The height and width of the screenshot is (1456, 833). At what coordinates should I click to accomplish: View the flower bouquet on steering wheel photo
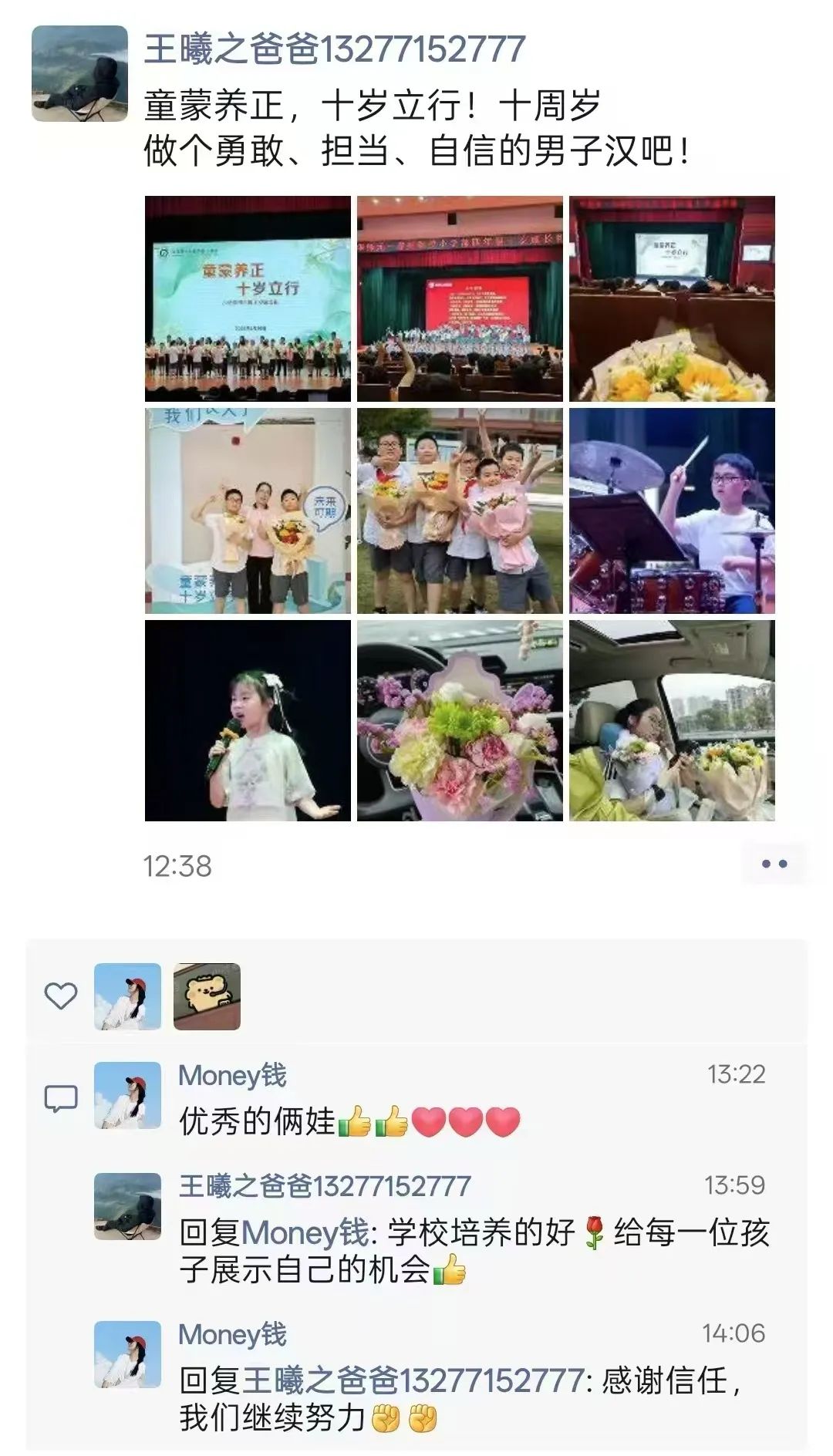[460, 720]
